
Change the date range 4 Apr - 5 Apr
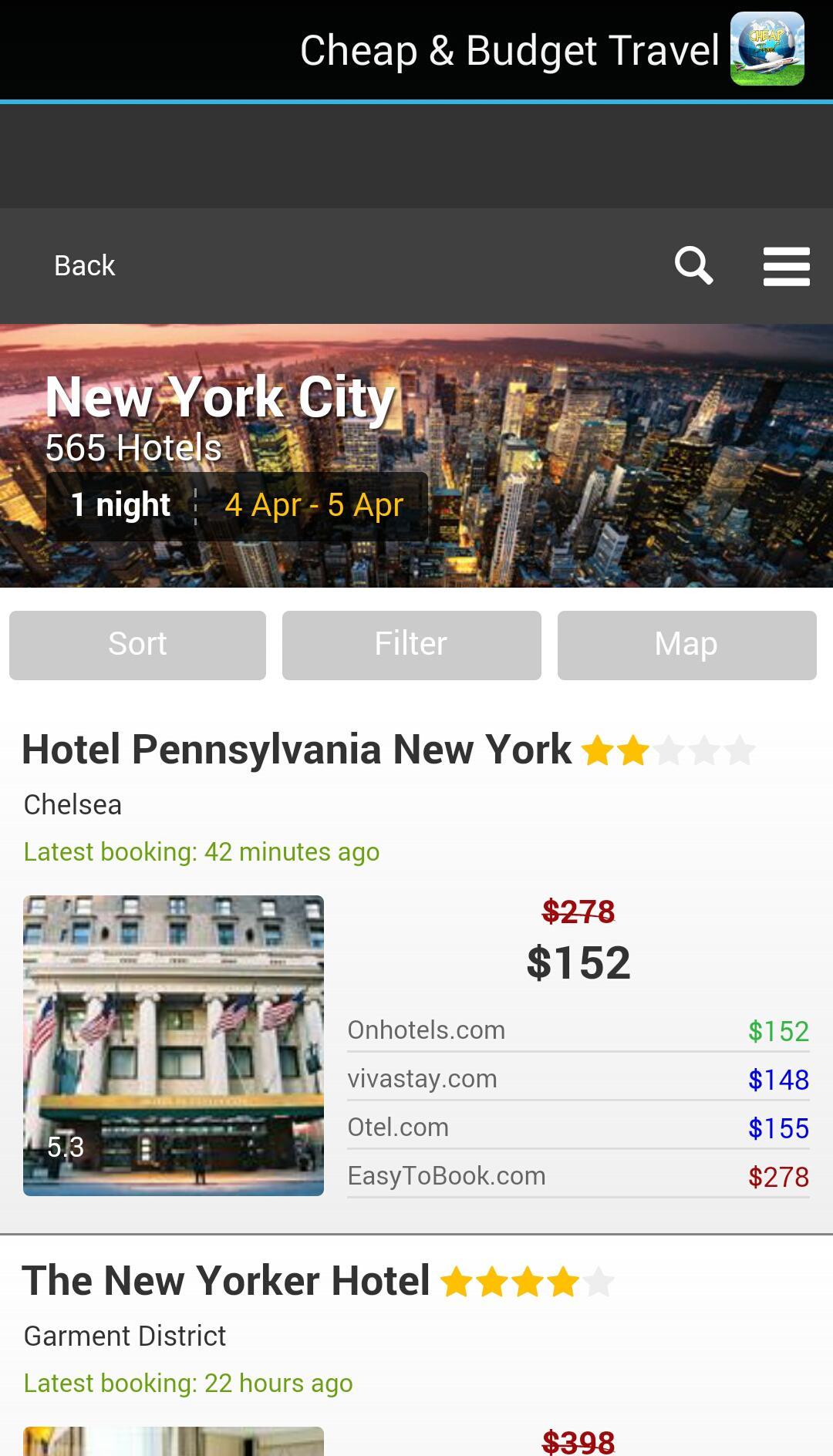click(x=313, y=505)
